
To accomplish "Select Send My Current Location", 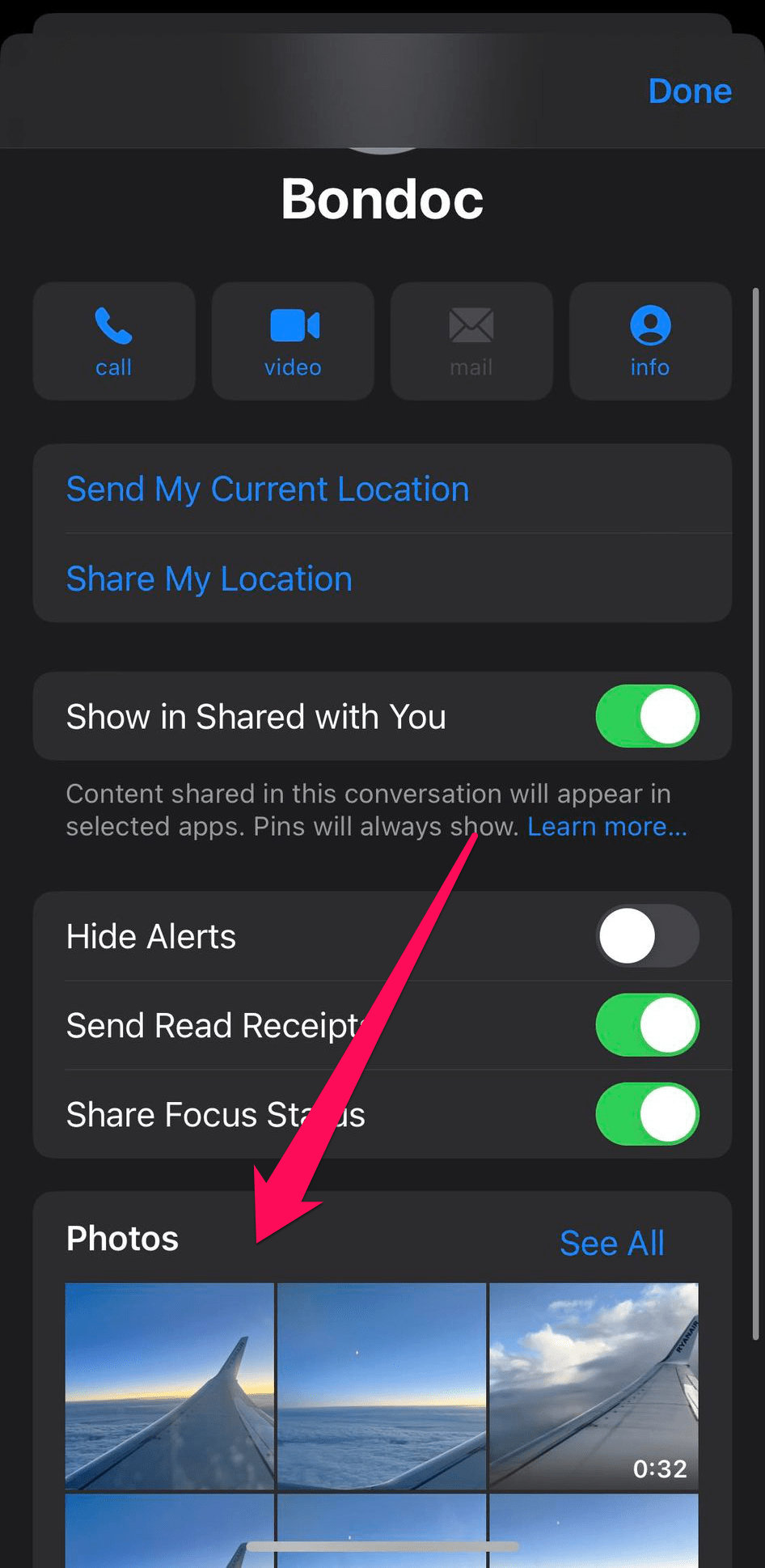I will point(382,489).
